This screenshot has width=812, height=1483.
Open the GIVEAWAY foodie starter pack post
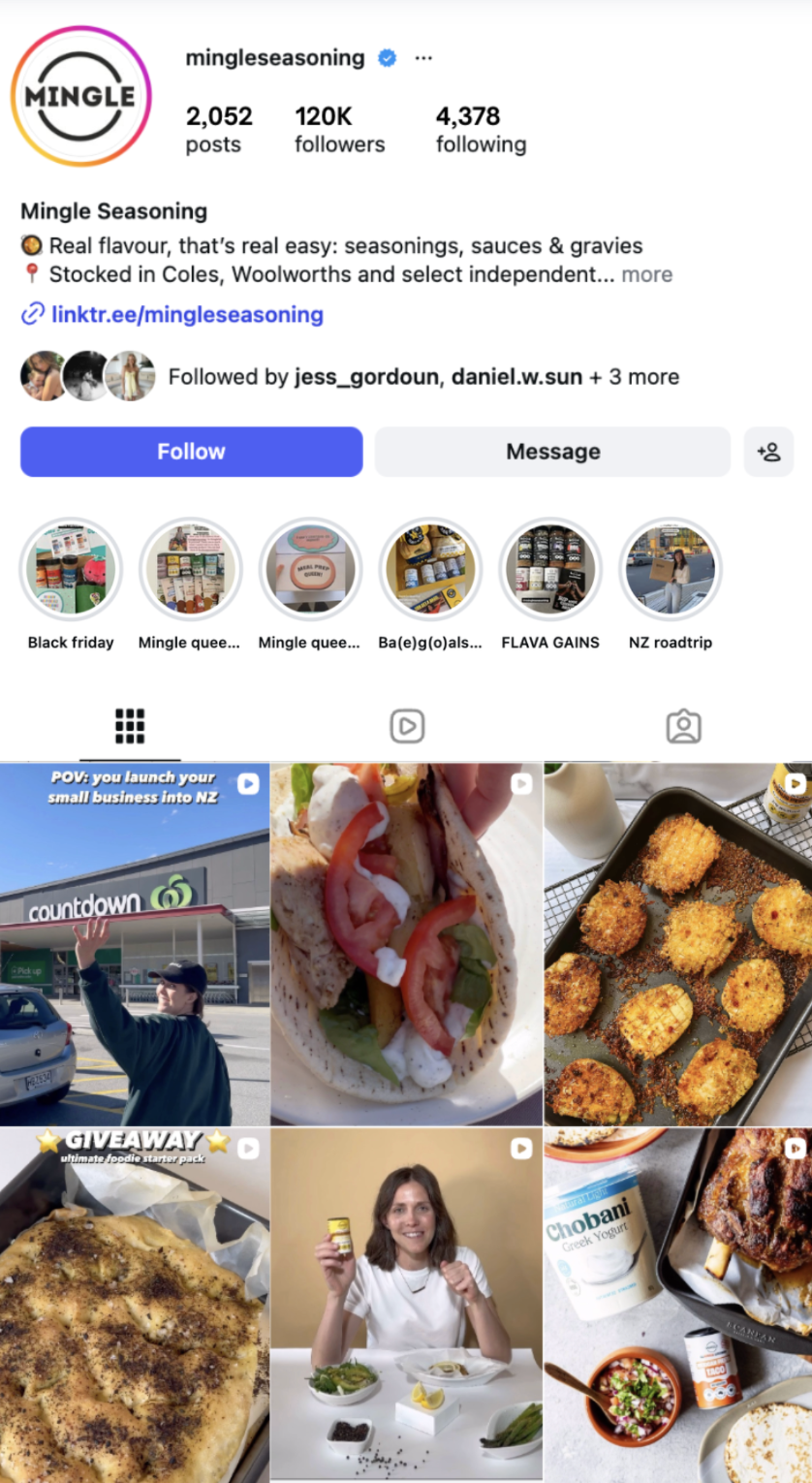(x=135, y=1306)
